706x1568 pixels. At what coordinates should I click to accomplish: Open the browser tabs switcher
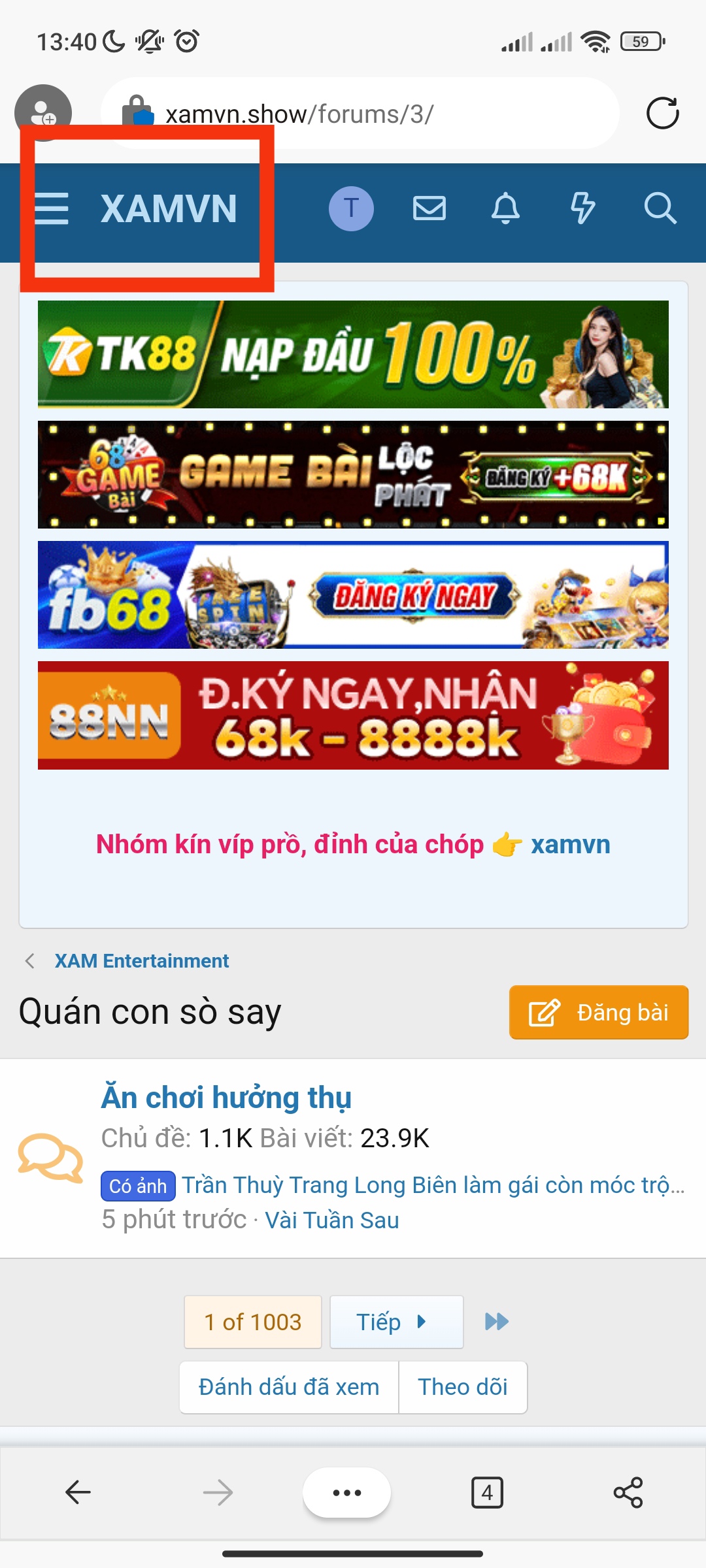click(487, 1492)
